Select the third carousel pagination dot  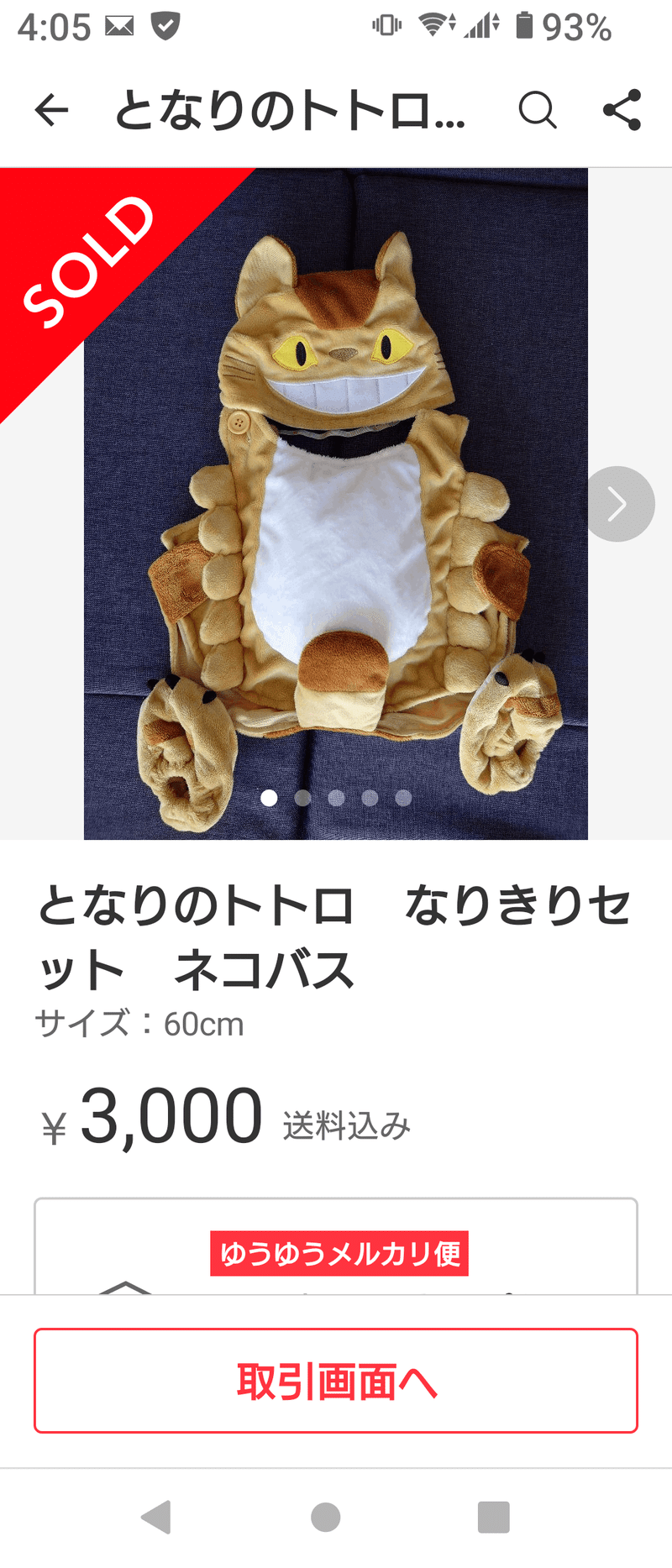tap(336, 800)
